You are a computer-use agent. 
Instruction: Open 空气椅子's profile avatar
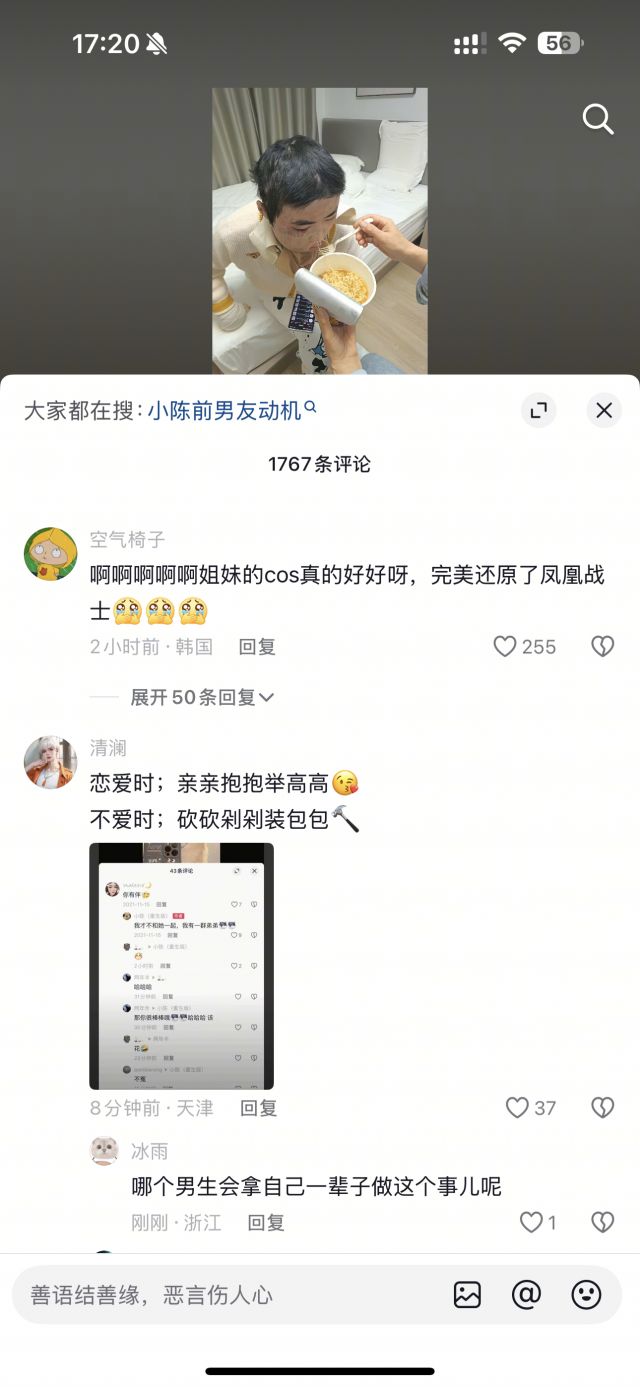click(50, 554)
